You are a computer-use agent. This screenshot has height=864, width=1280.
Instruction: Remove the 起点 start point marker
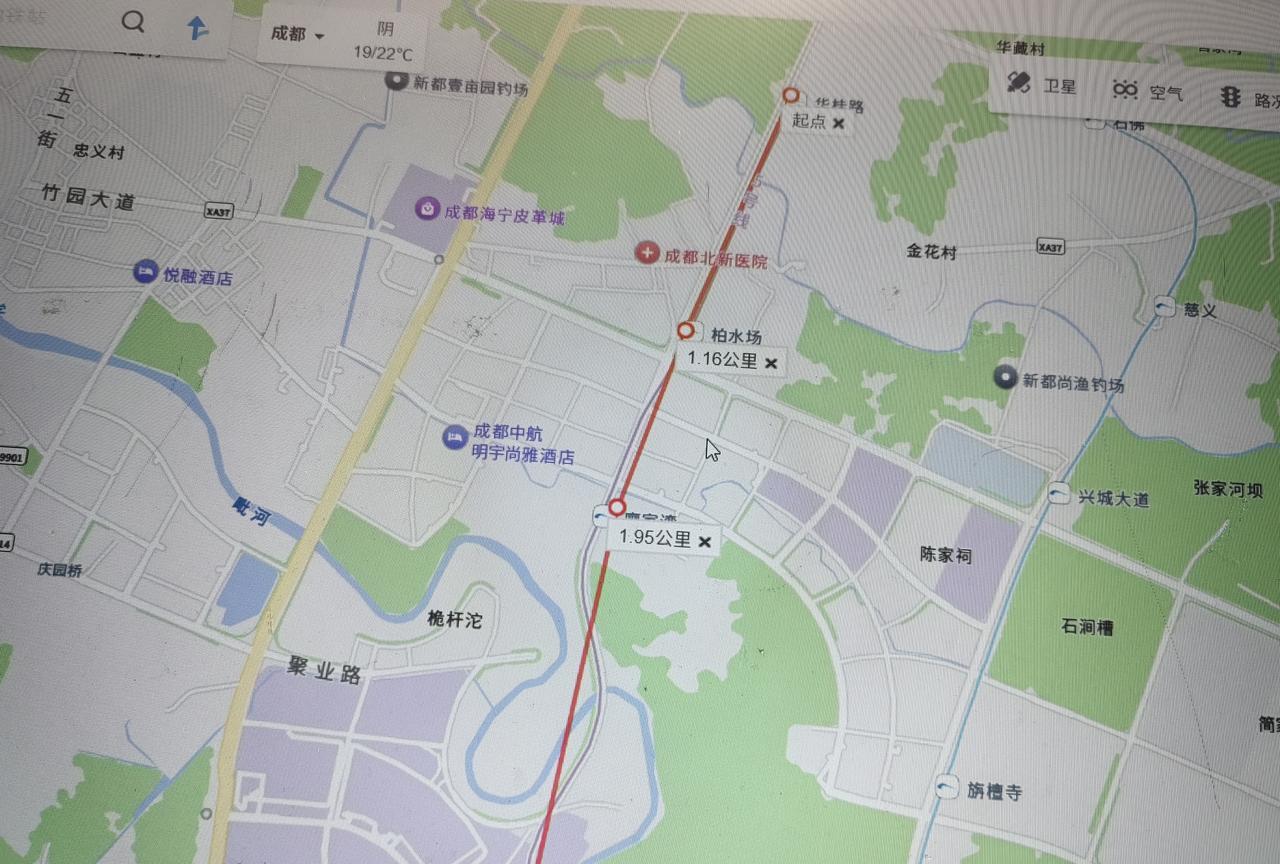(839, 123)
